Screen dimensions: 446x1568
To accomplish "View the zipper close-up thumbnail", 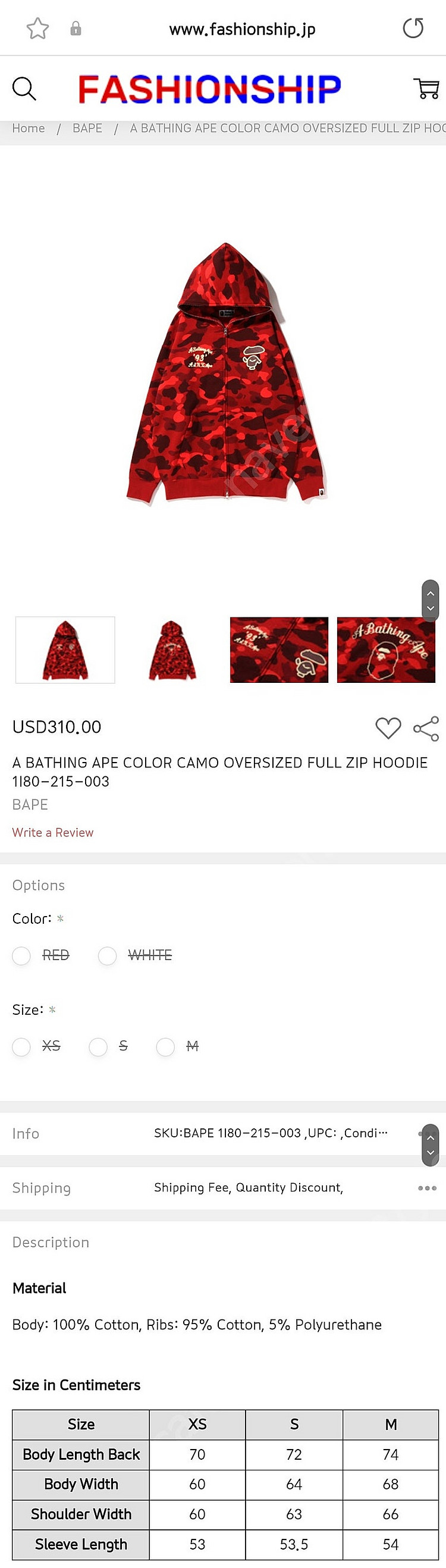I will (279, 650).
